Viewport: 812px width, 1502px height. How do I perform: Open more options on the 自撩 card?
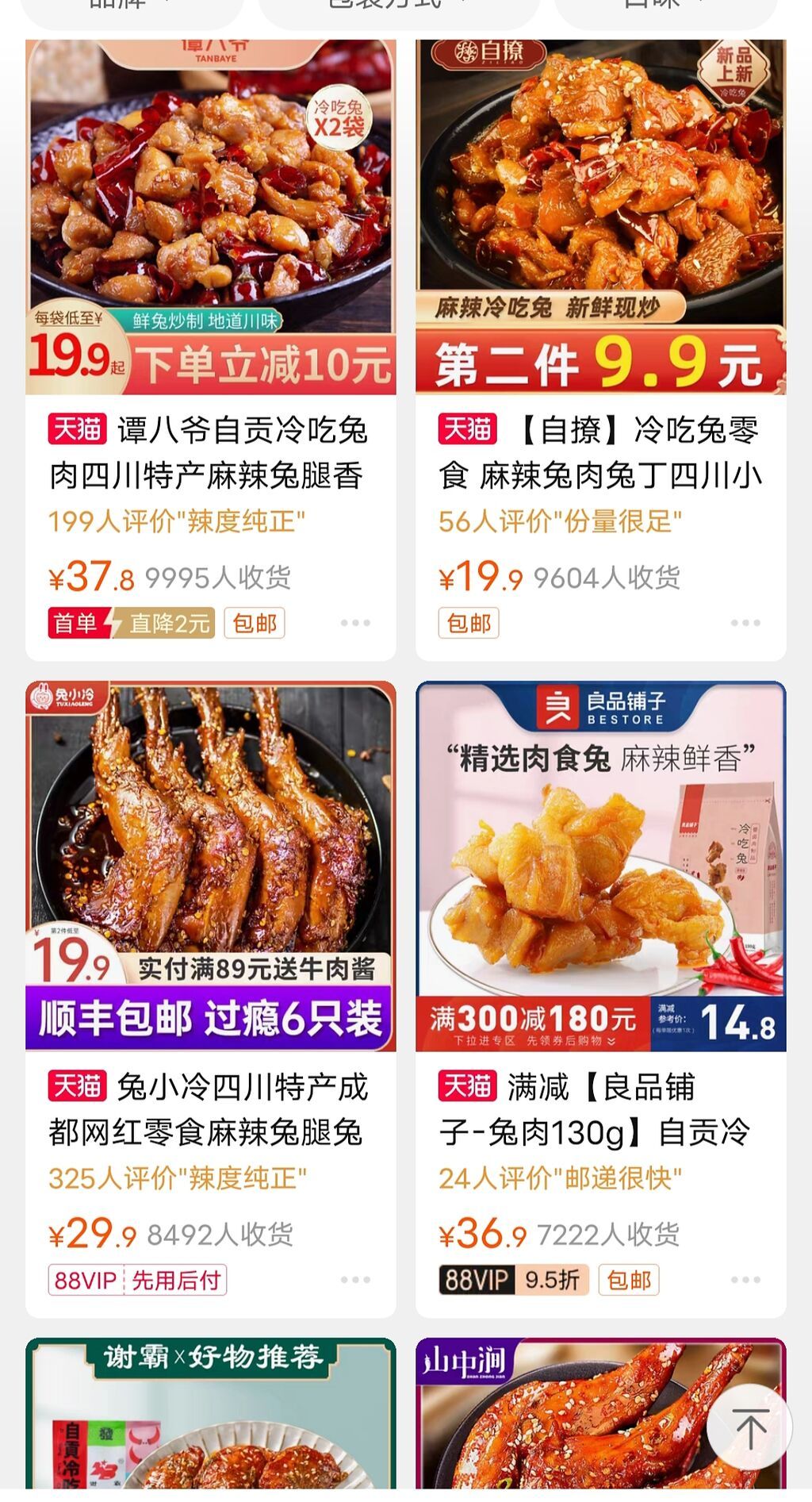tap(745, 623)
